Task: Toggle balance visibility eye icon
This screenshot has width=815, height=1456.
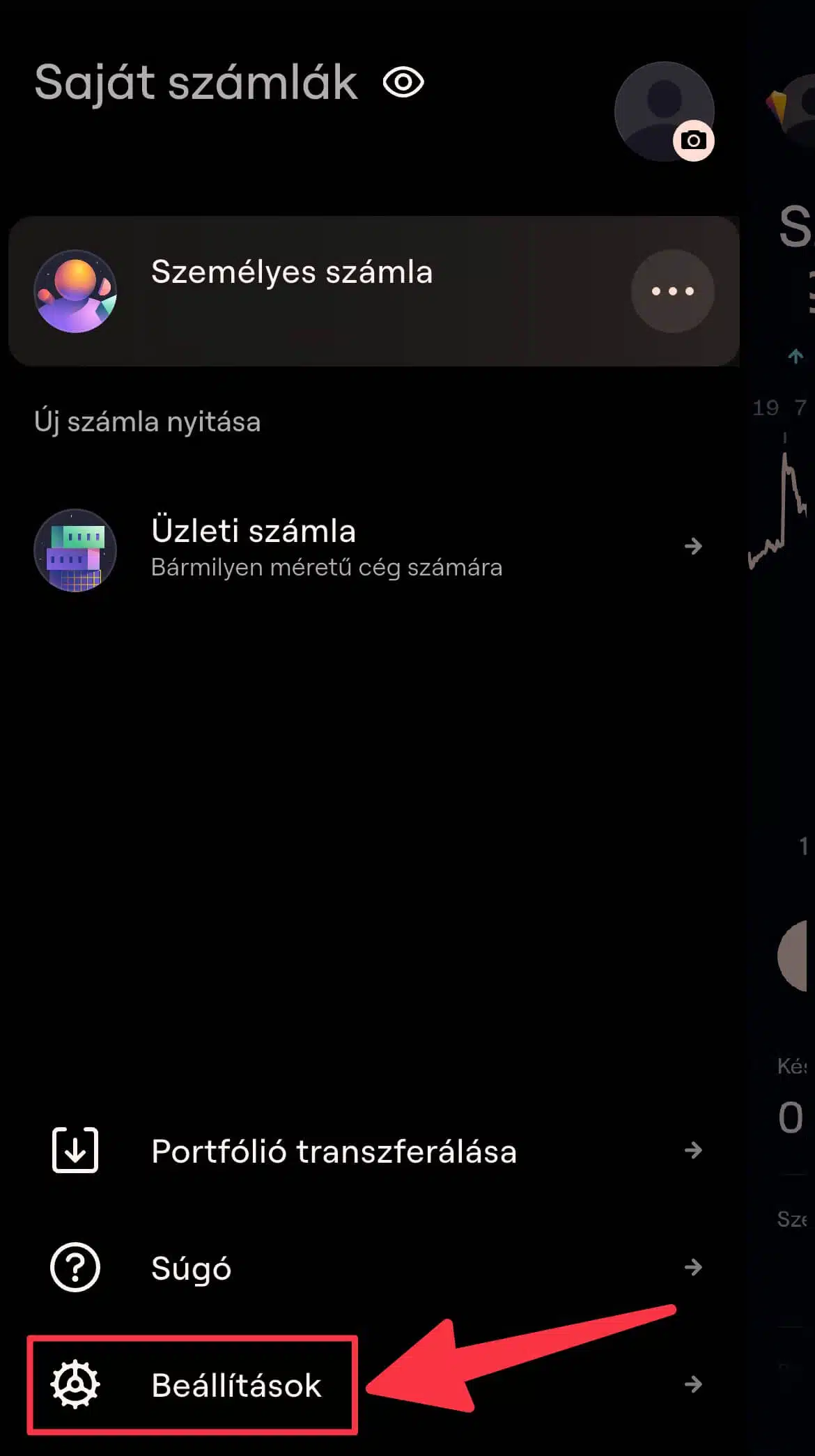Action: point(403,83)
